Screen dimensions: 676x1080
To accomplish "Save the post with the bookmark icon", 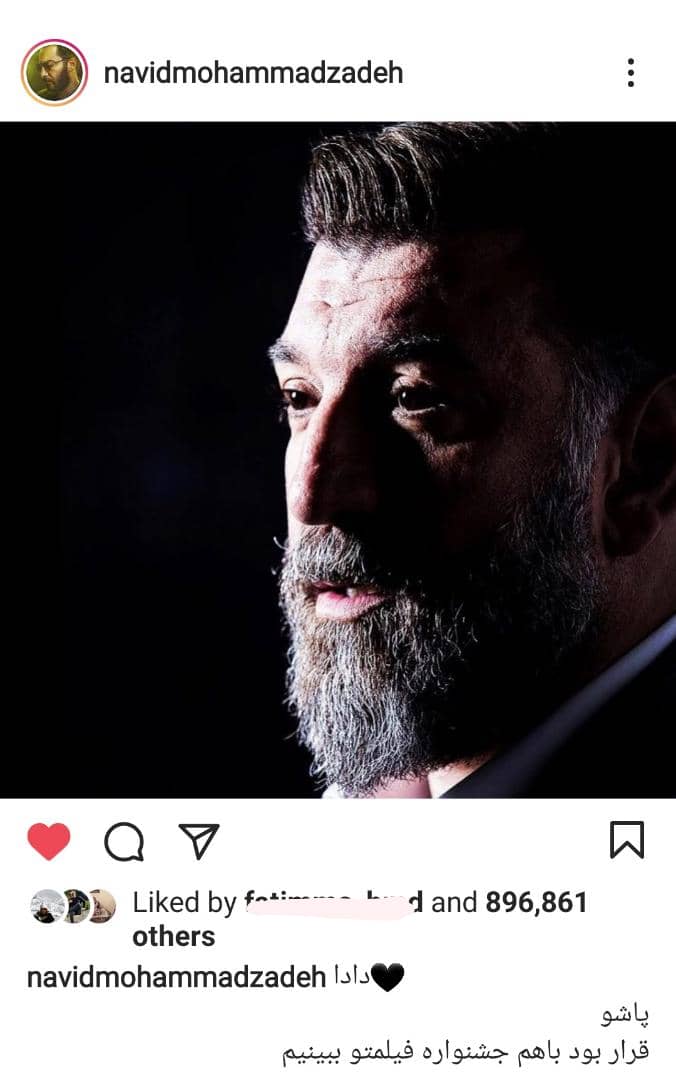I will point(627,841).
